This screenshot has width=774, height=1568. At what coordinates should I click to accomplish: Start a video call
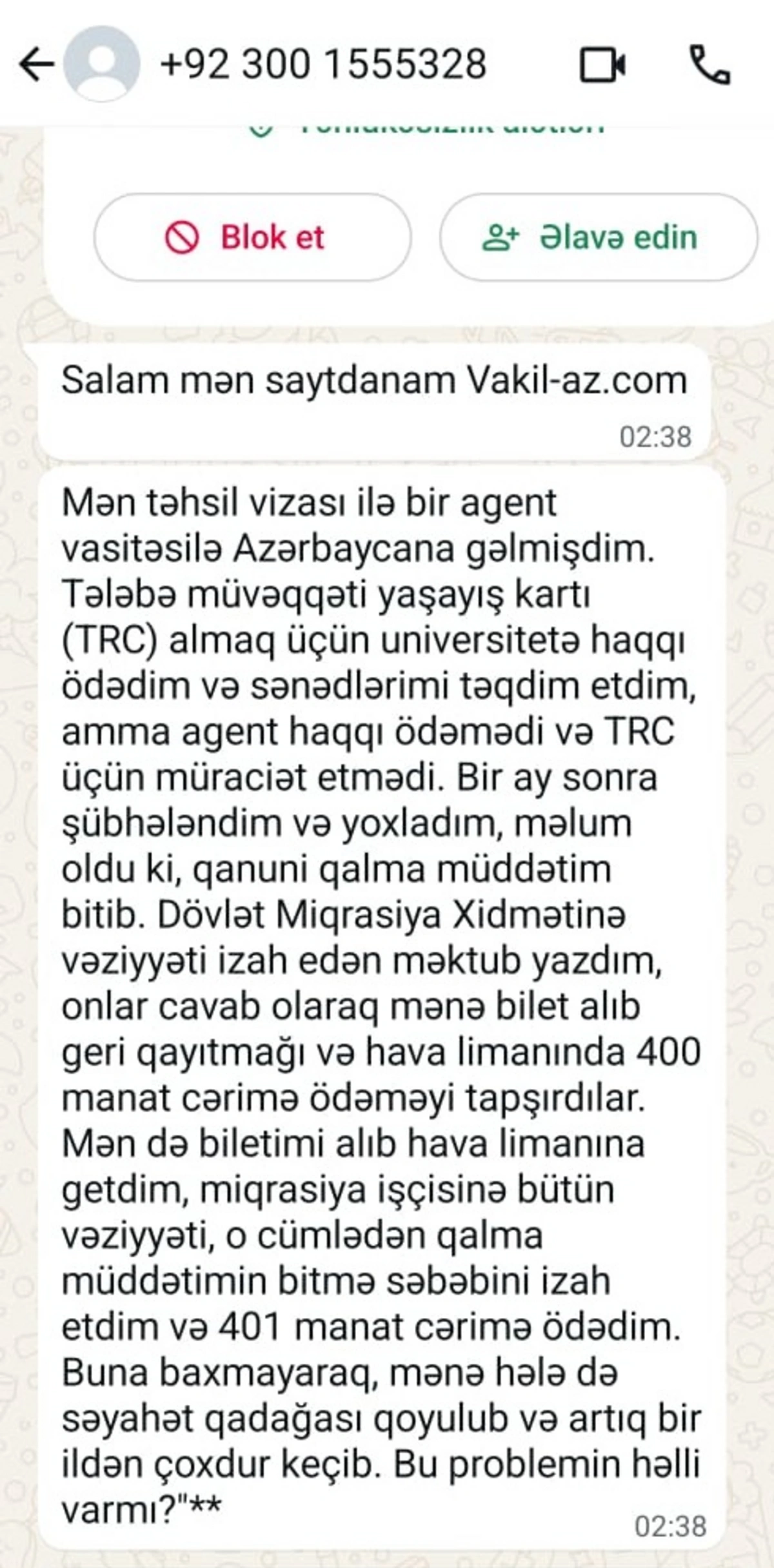tap(602, 64)
